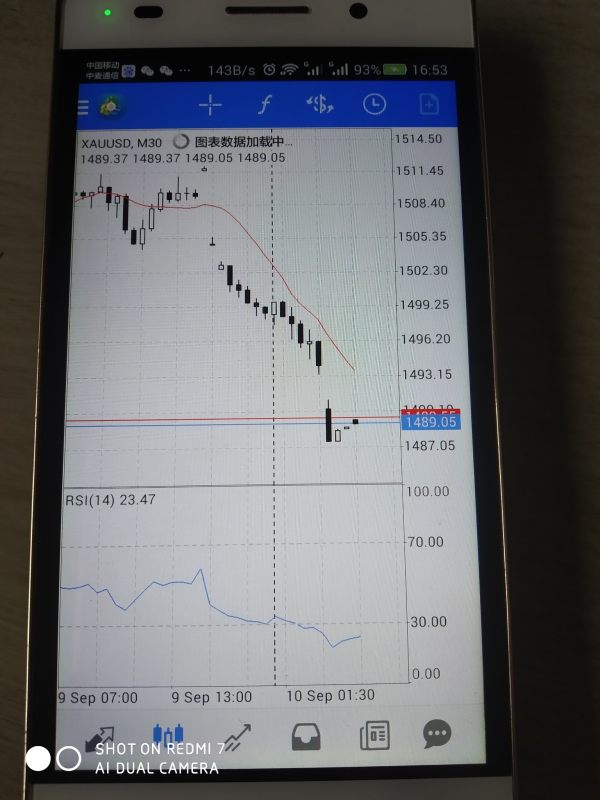Image resolution: width=600 pixels, height=800 pixels.
Task: Change the chart symbol
Action: 320,104
